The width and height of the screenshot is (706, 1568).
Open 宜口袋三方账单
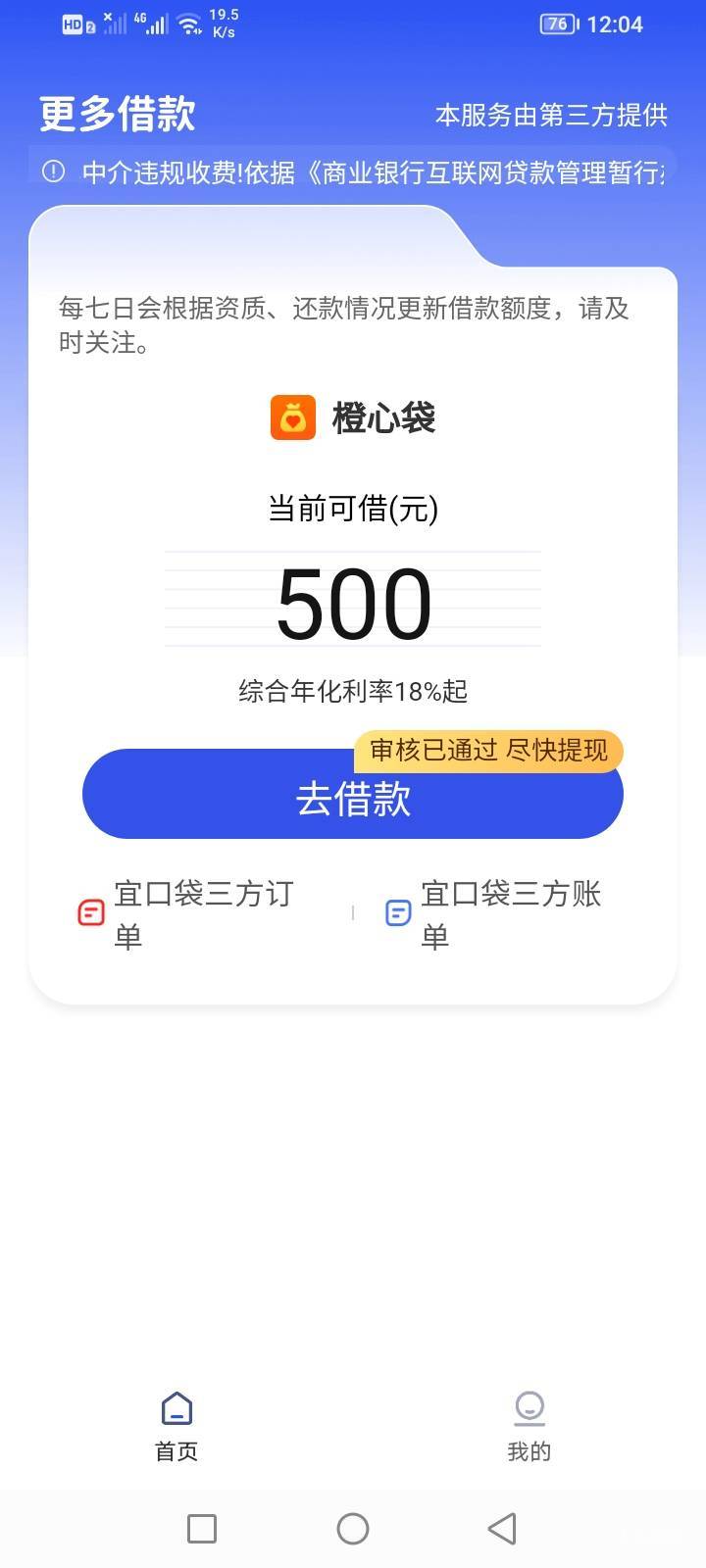click(493, 914)
